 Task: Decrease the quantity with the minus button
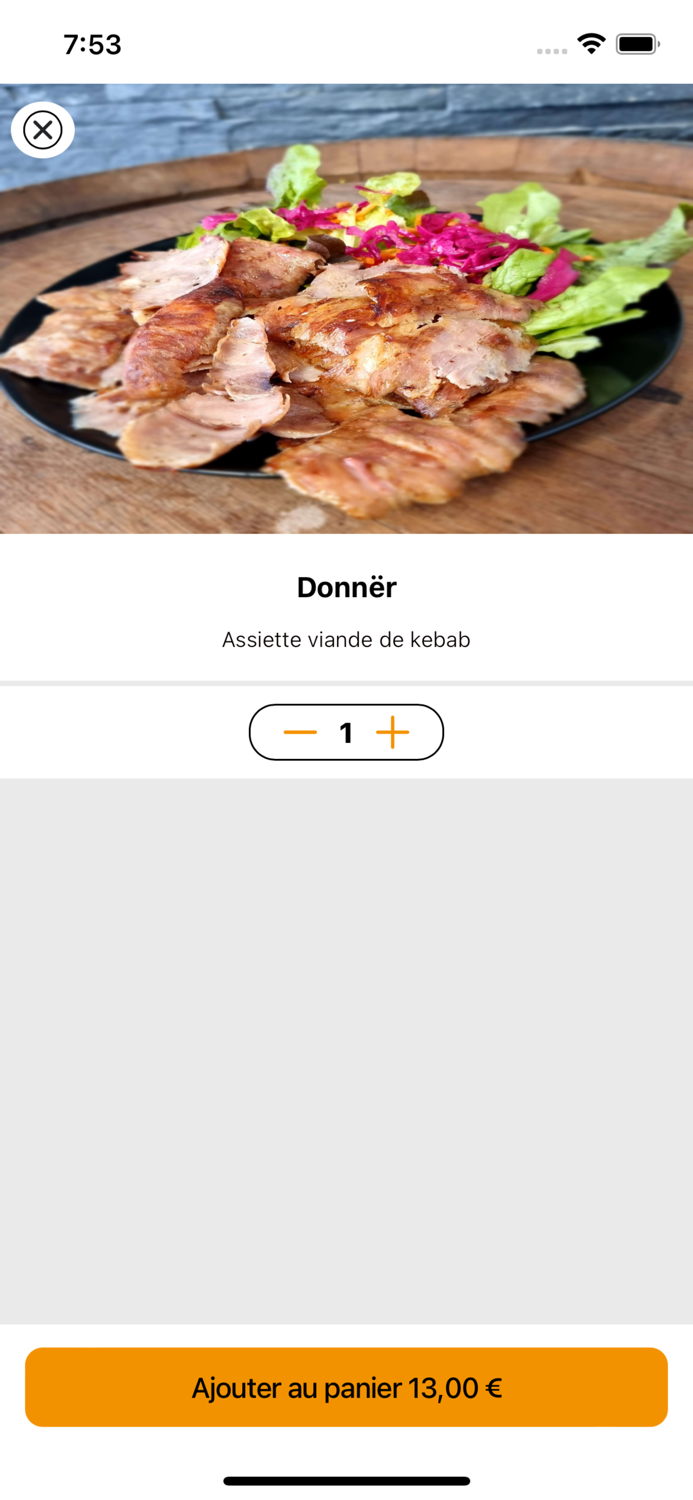click(x=300, y=733)
